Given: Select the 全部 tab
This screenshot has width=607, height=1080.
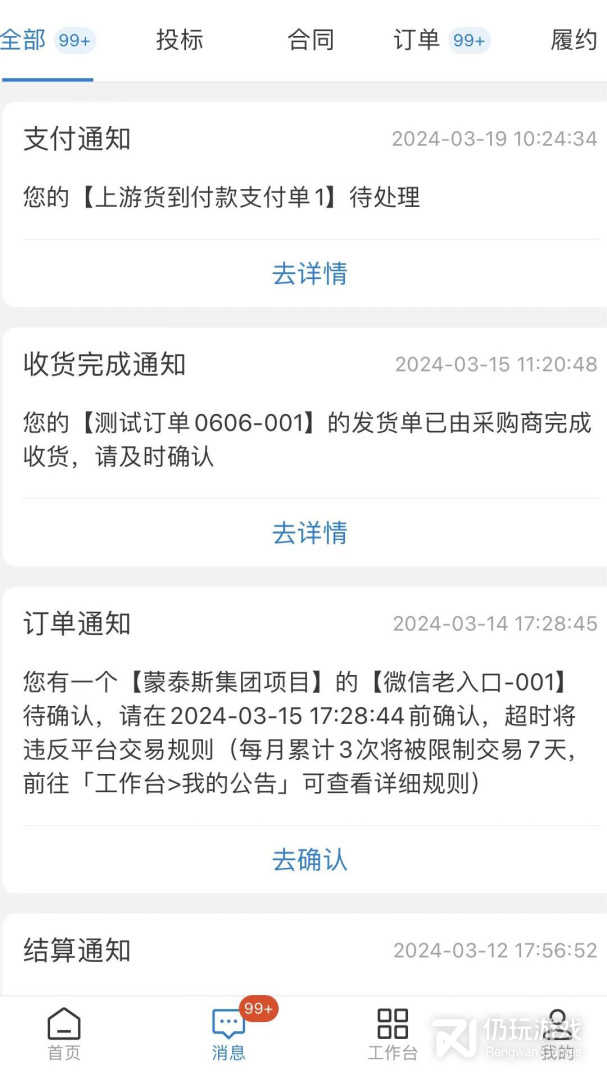Looking at the screenshot, I should (x=48, y=40).
